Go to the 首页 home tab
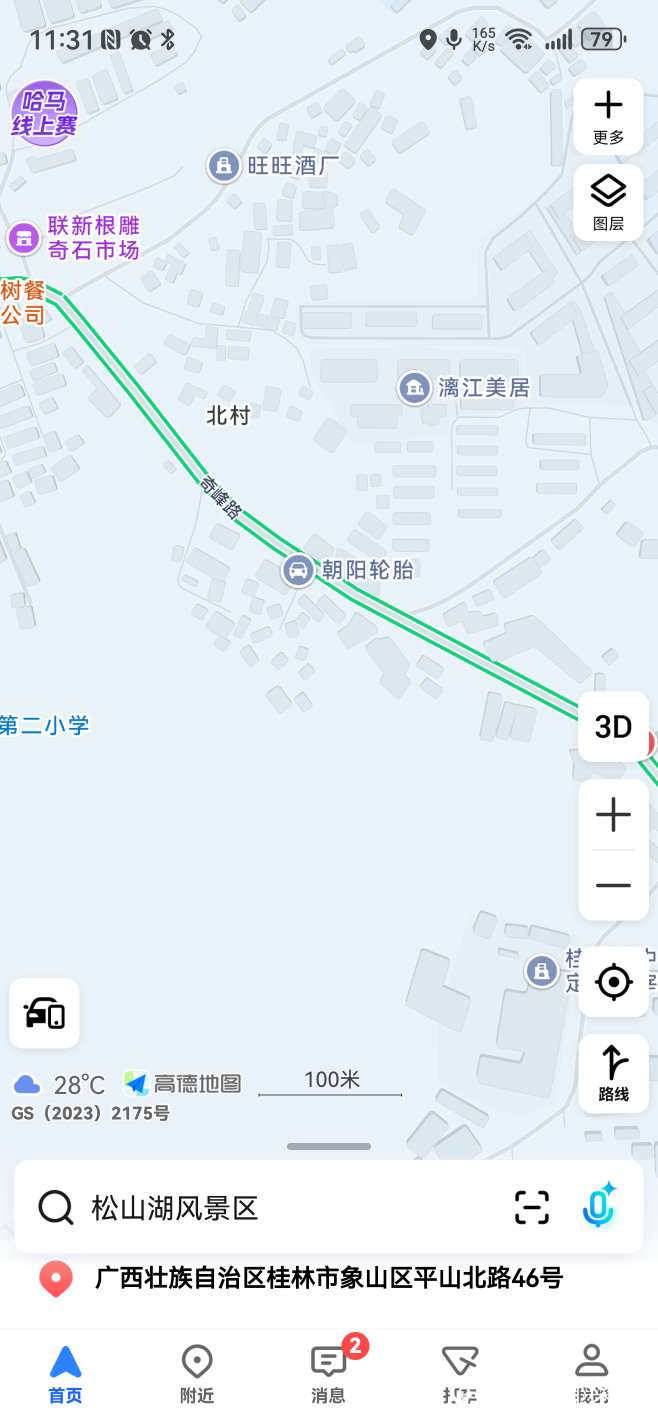 [x=66, y=1373]
